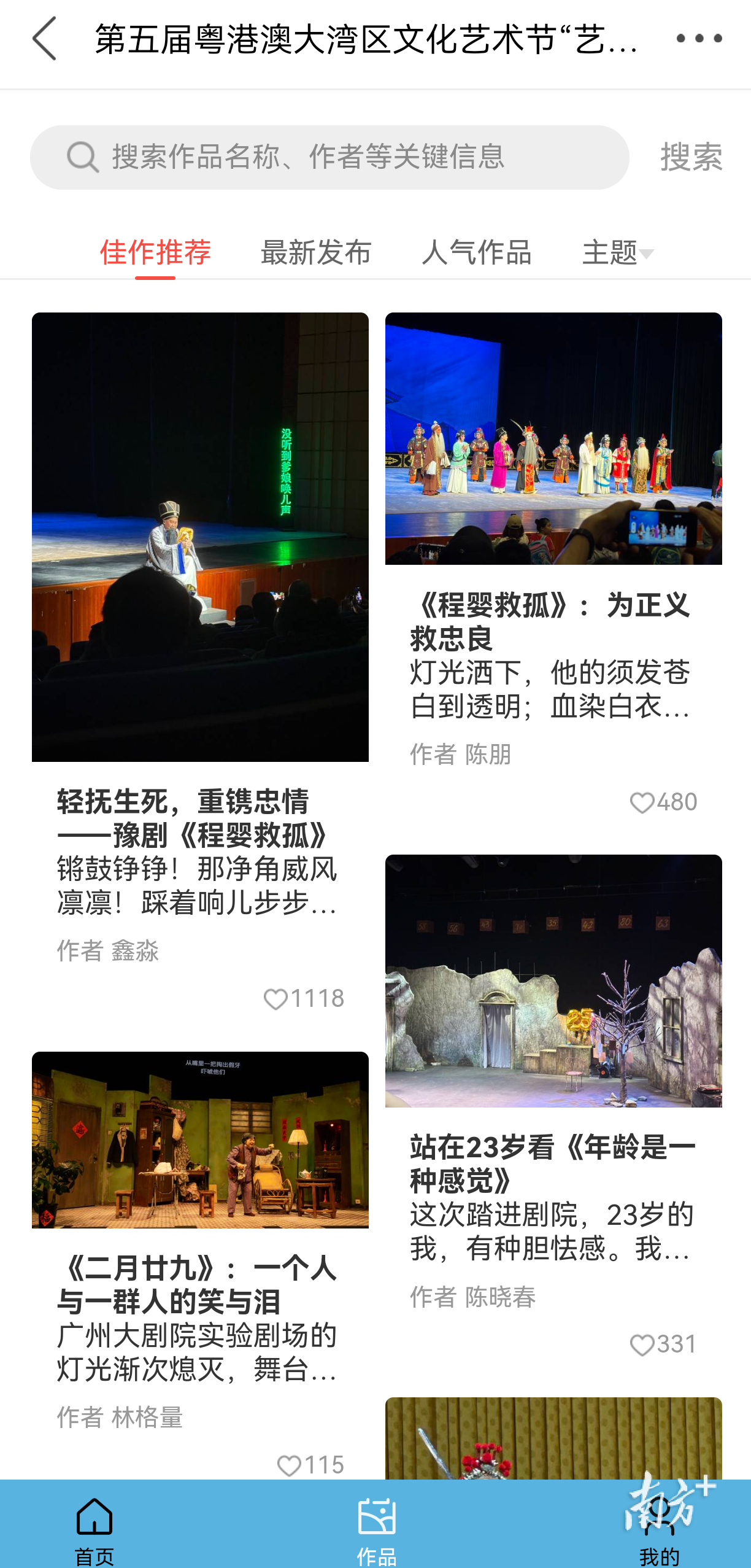Tap the 搜索 button
The height and width of the screenshot is (1568, 751).
click(691, 158)
